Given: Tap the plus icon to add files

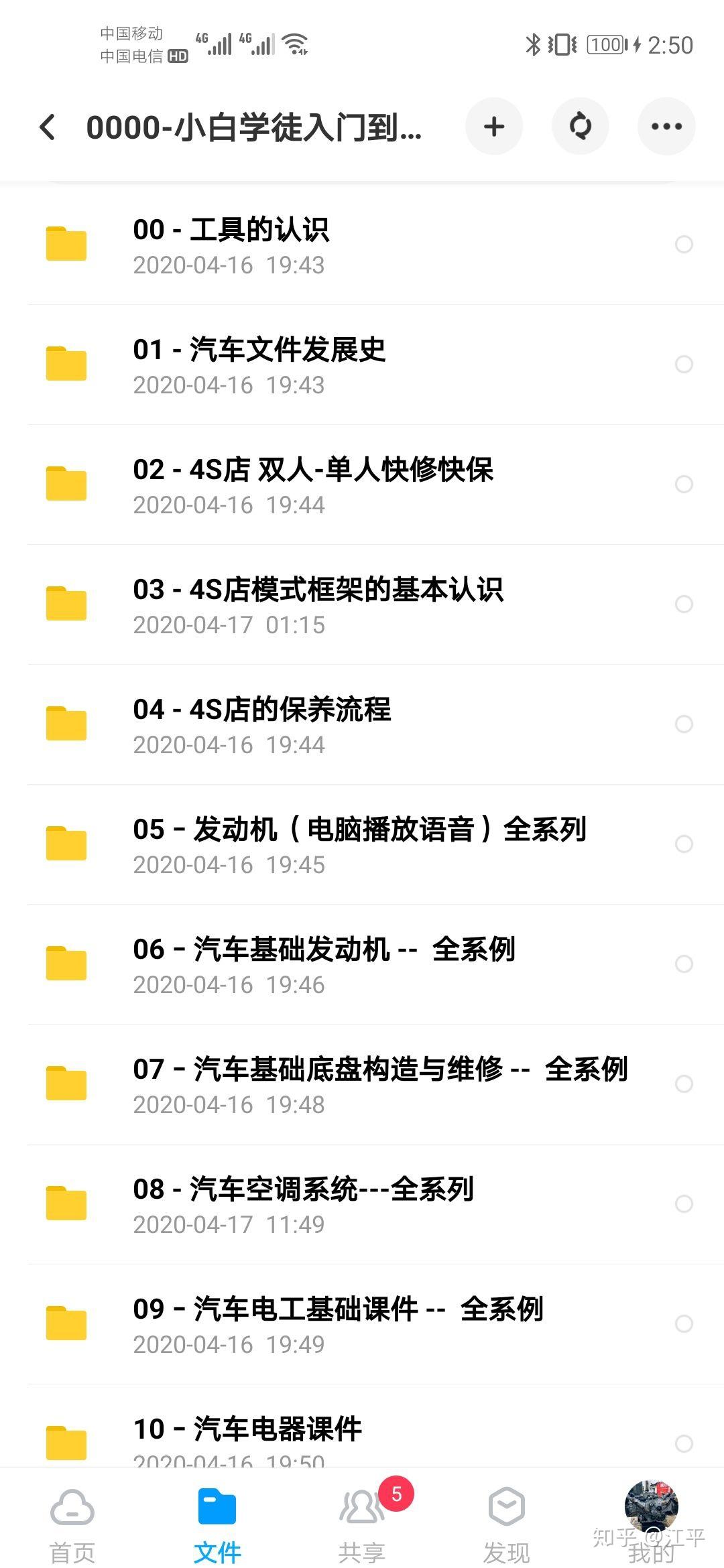Looking at the screenshot, I should click(494, 127).
